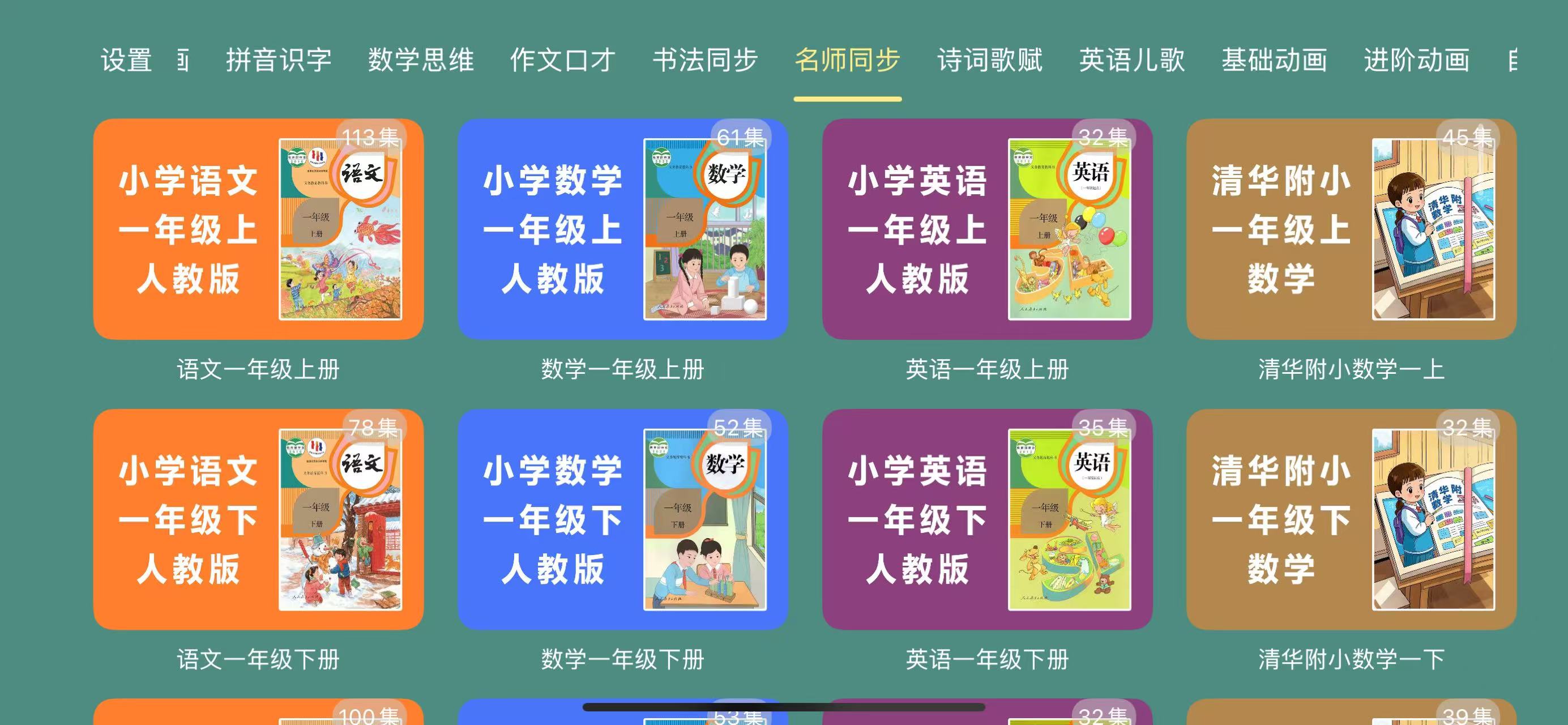Switch to the 诗词歌赋 tab

pyautogui.click(x=990, y=60)
